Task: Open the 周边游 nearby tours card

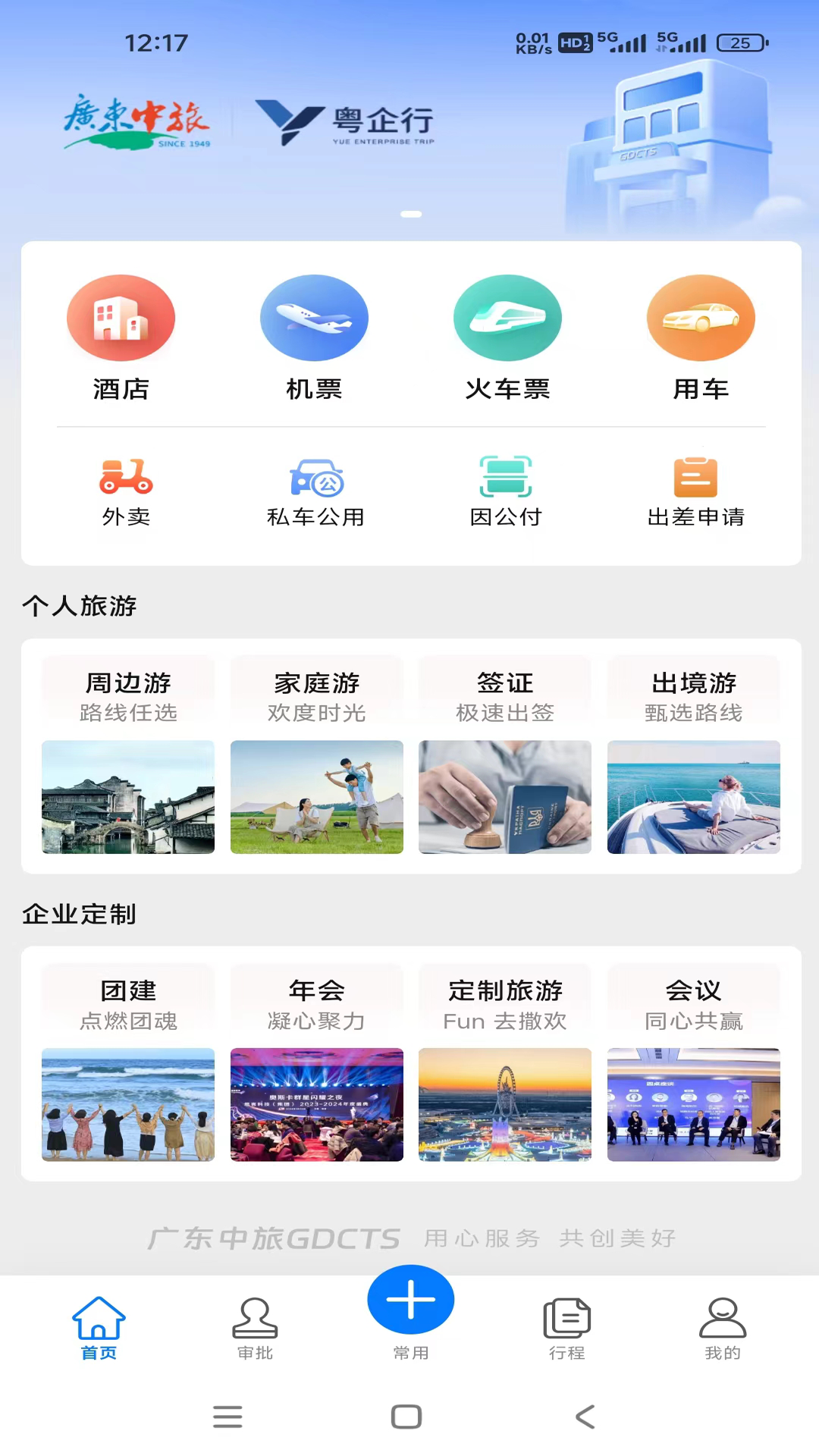Action: click(x=128, y=755)
